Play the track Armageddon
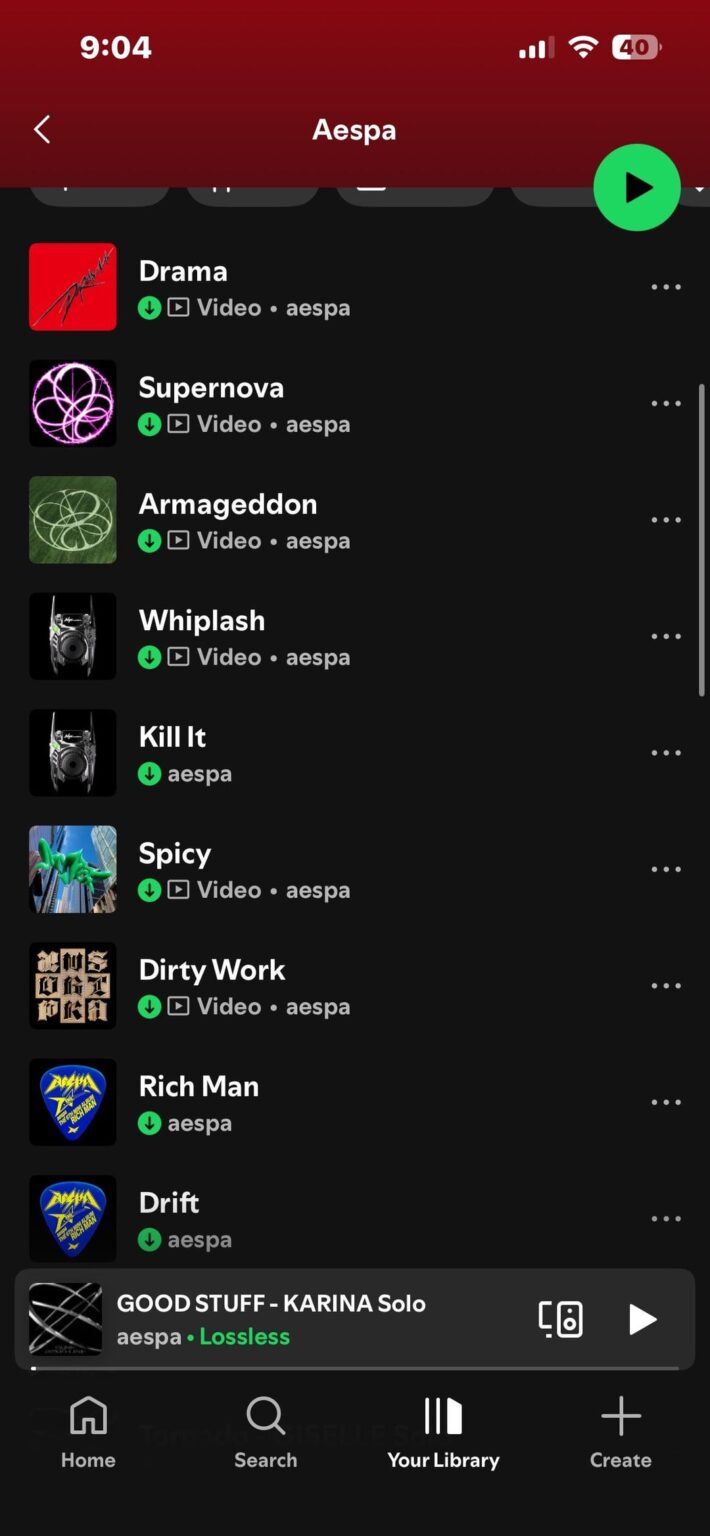The width and height of the screenshot is (710, 1536). pos(355,520)
